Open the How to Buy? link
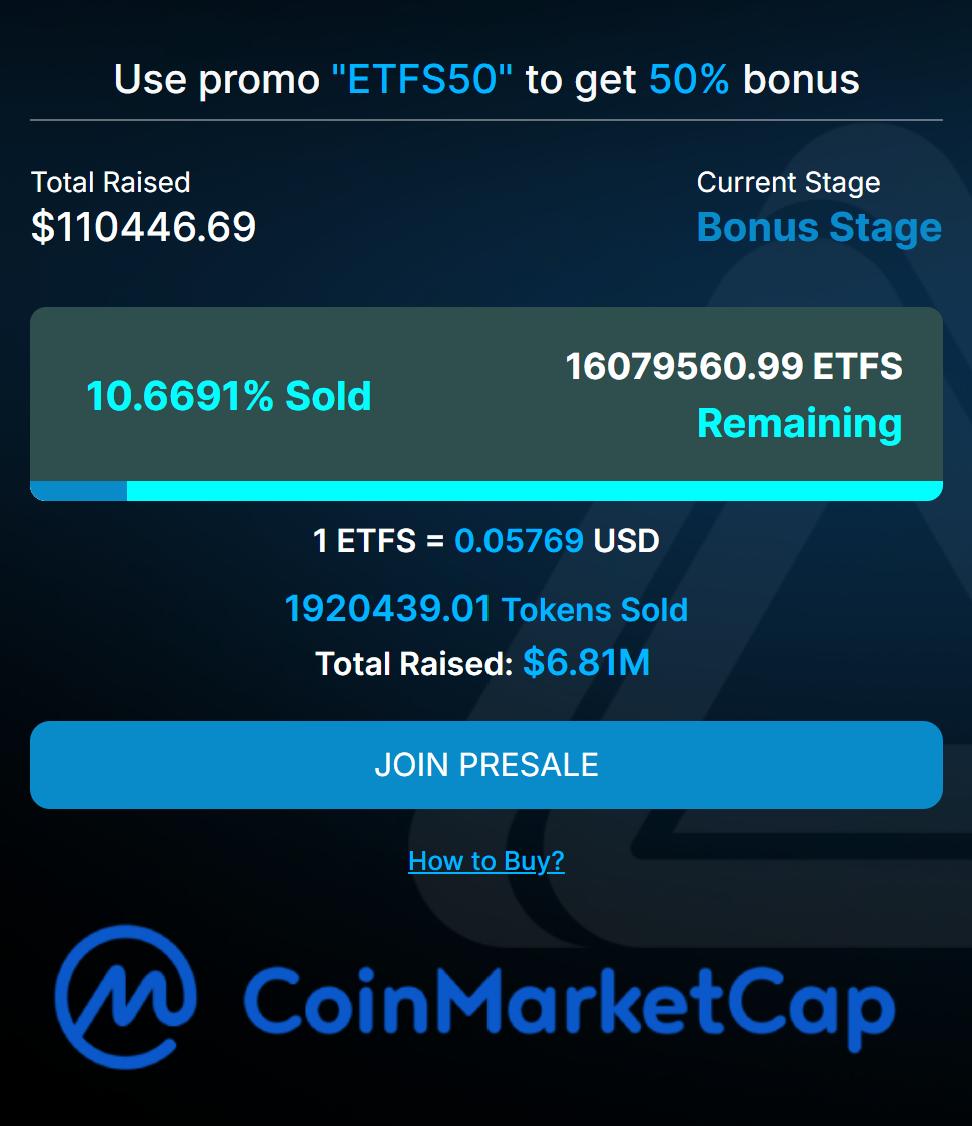The width and height of the screenshot is (972, 1126). pyautogui.click(x=486, y=861)
